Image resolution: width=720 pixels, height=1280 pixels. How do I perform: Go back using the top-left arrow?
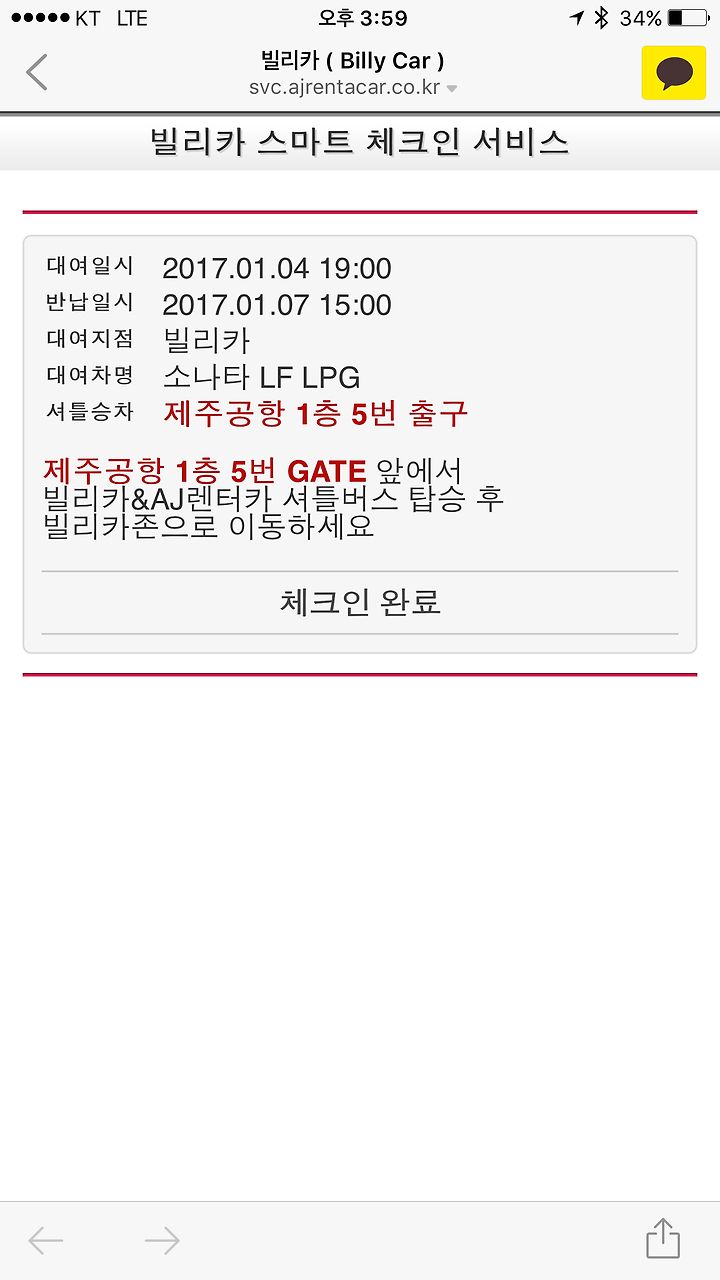point(37,72)
